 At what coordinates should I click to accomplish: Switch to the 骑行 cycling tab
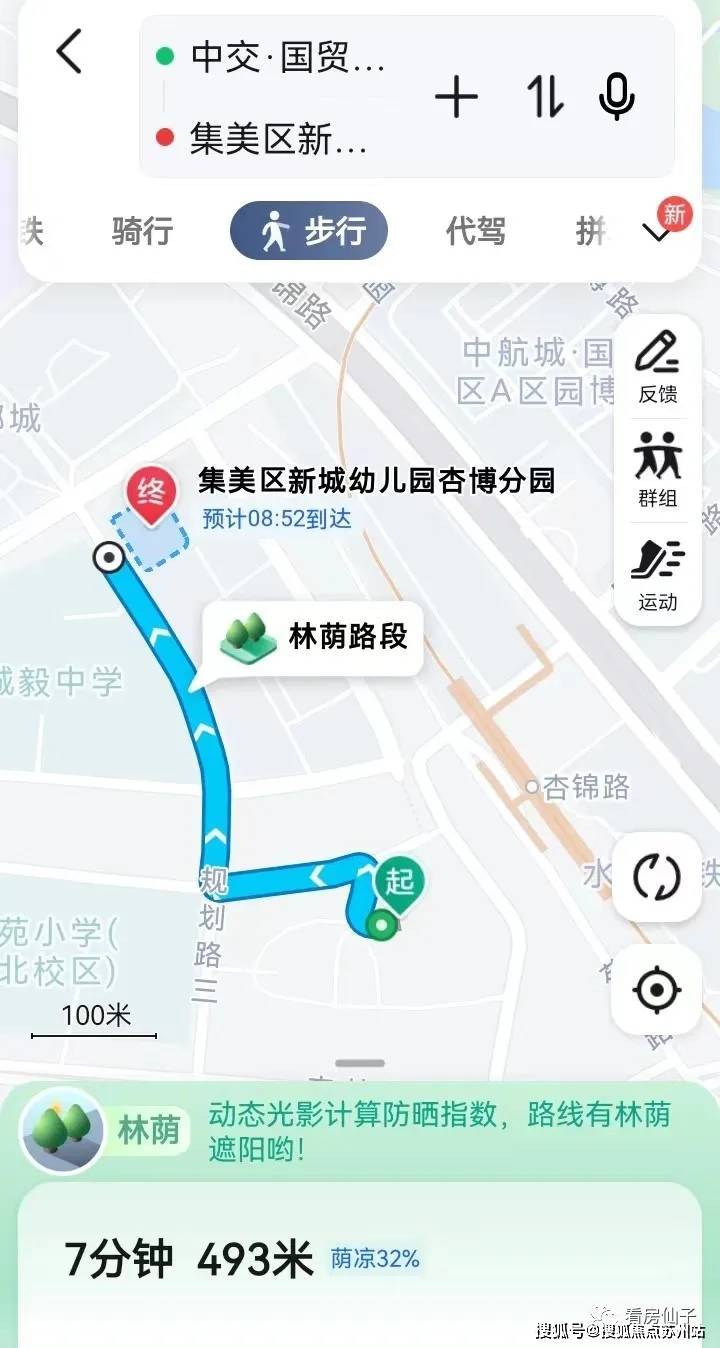142,232
